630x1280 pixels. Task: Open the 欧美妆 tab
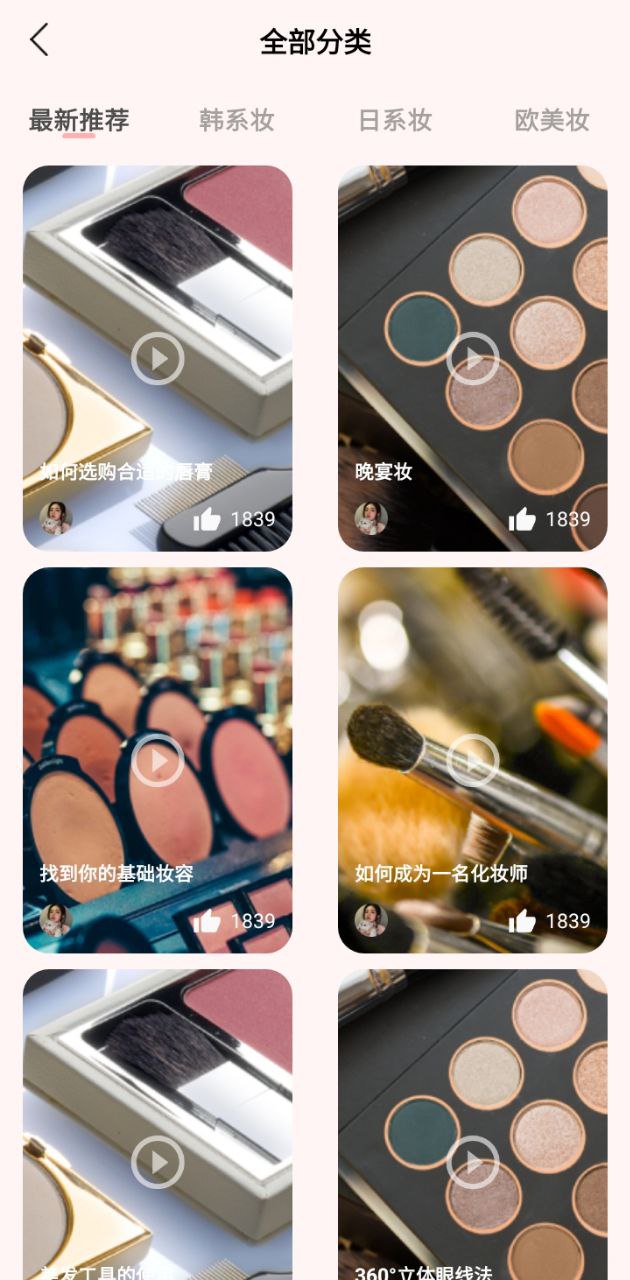[x=552, y=121]
